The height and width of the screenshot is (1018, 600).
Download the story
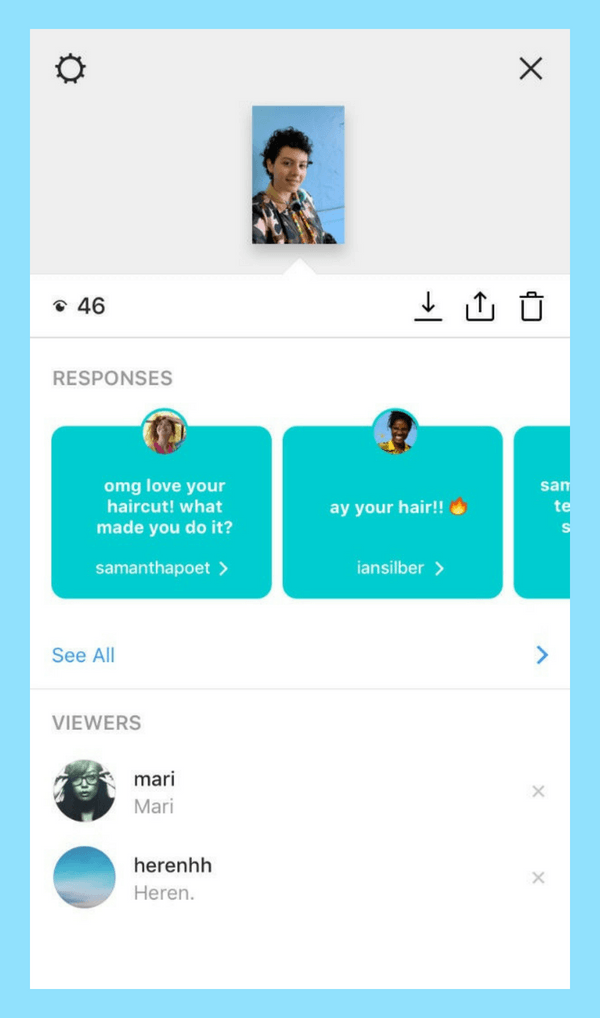[428, 307]
